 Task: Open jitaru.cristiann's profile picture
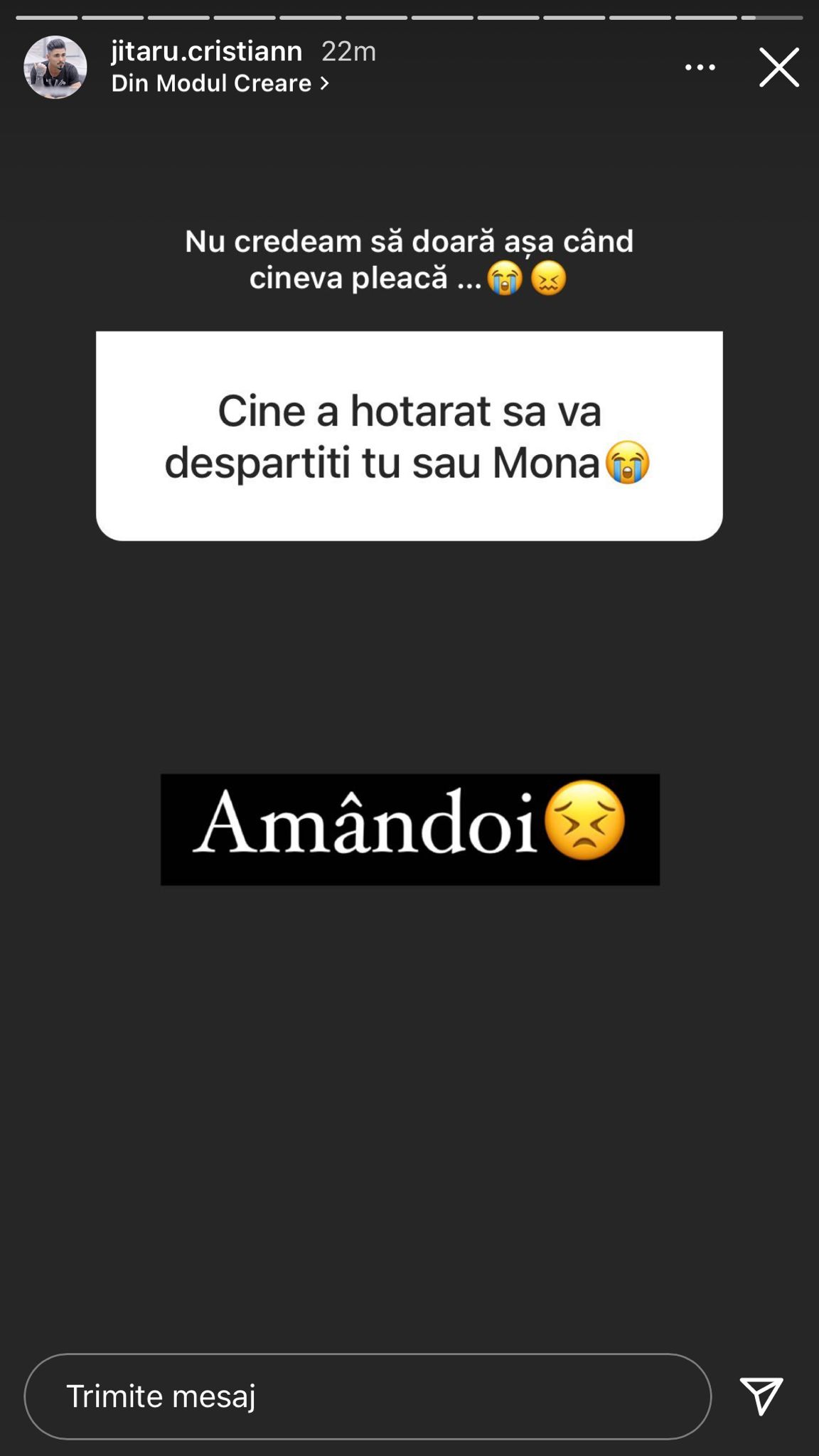[x=55, y=68]
